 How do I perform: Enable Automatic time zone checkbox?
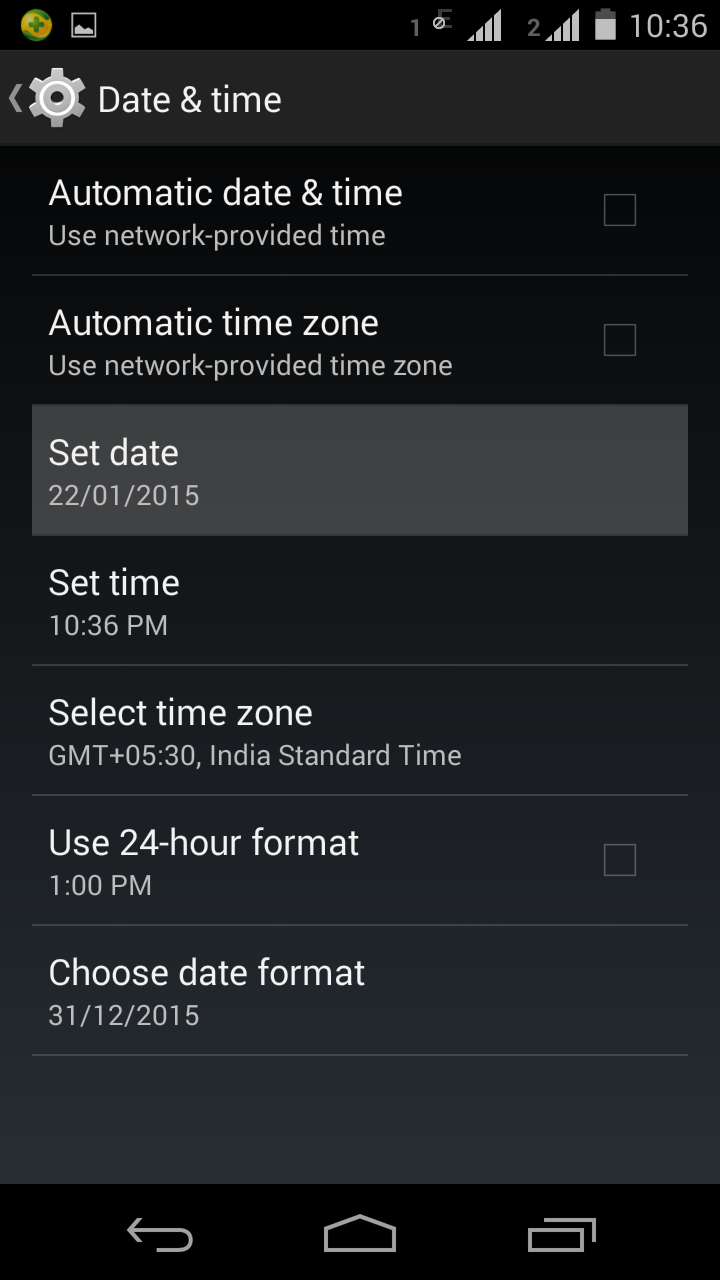click(x=619, y=341)
